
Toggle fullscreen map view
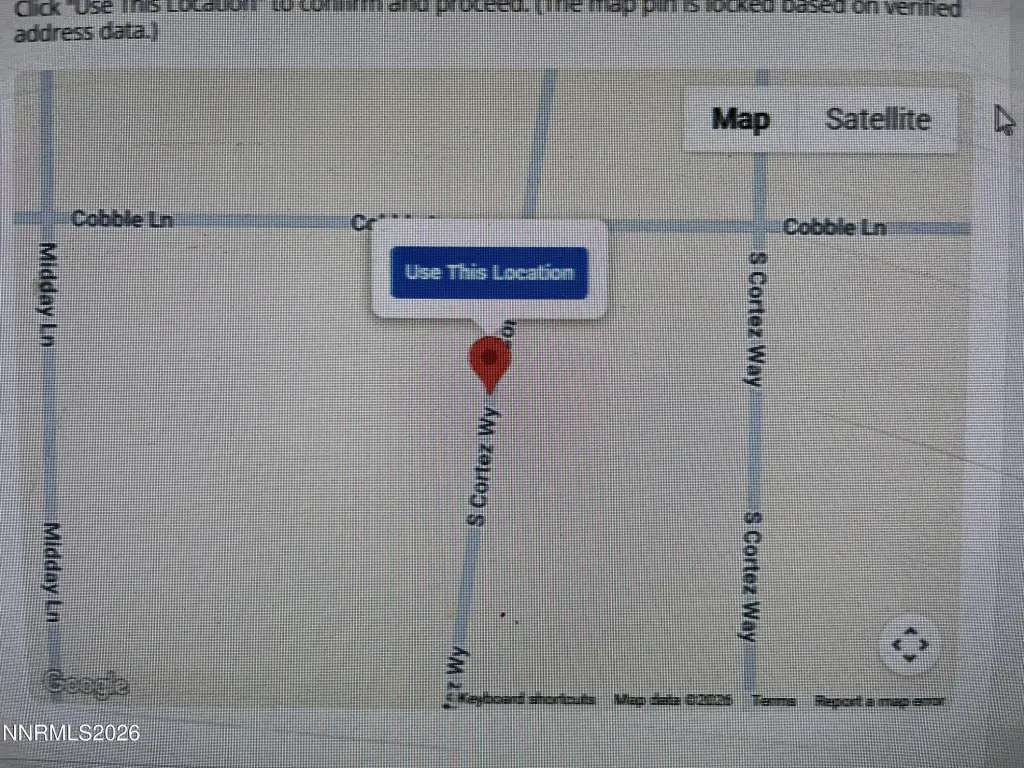[x=909, y=645]
